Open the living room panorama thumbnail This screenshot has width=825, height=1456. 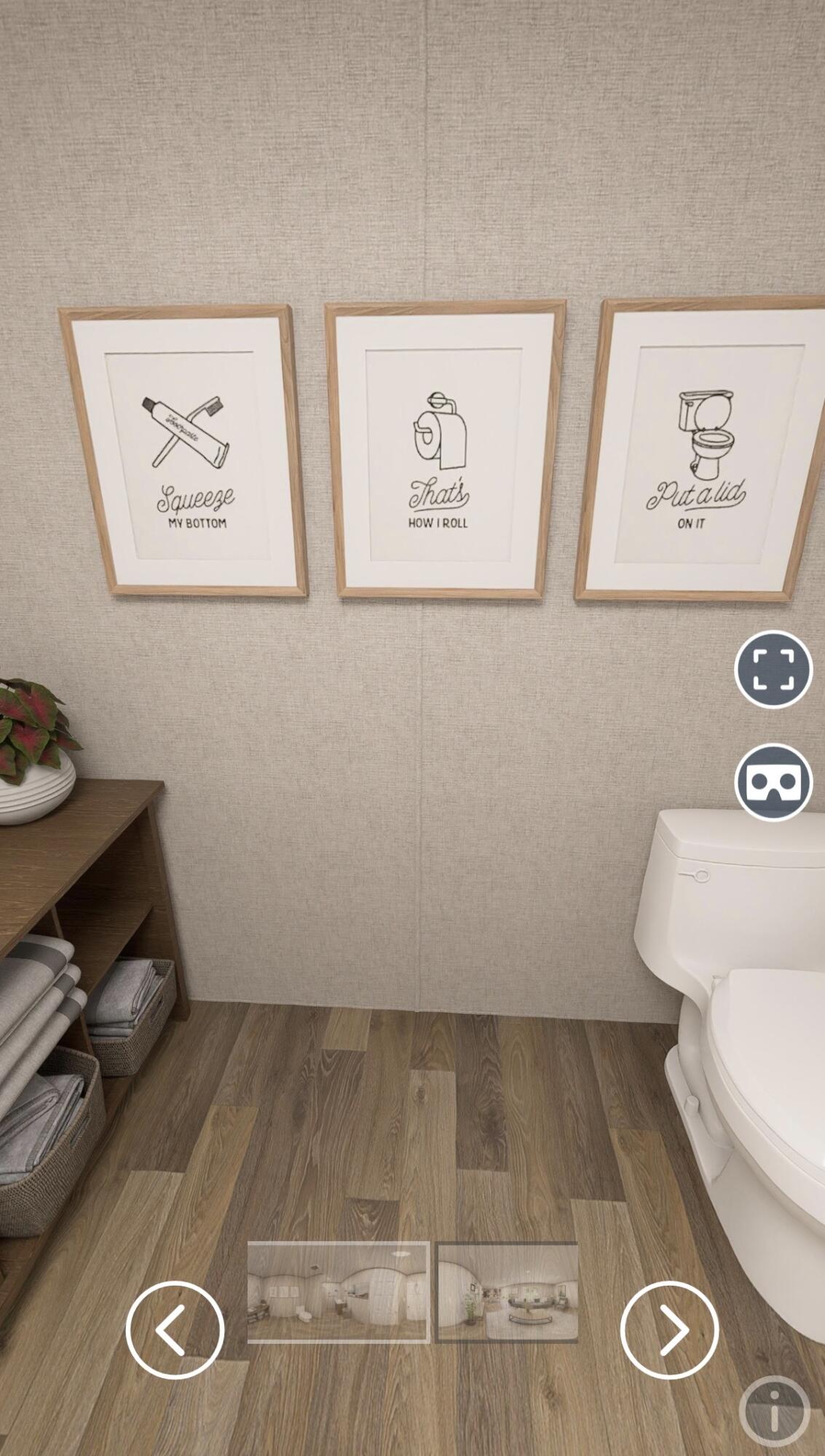coord(508,1292)
